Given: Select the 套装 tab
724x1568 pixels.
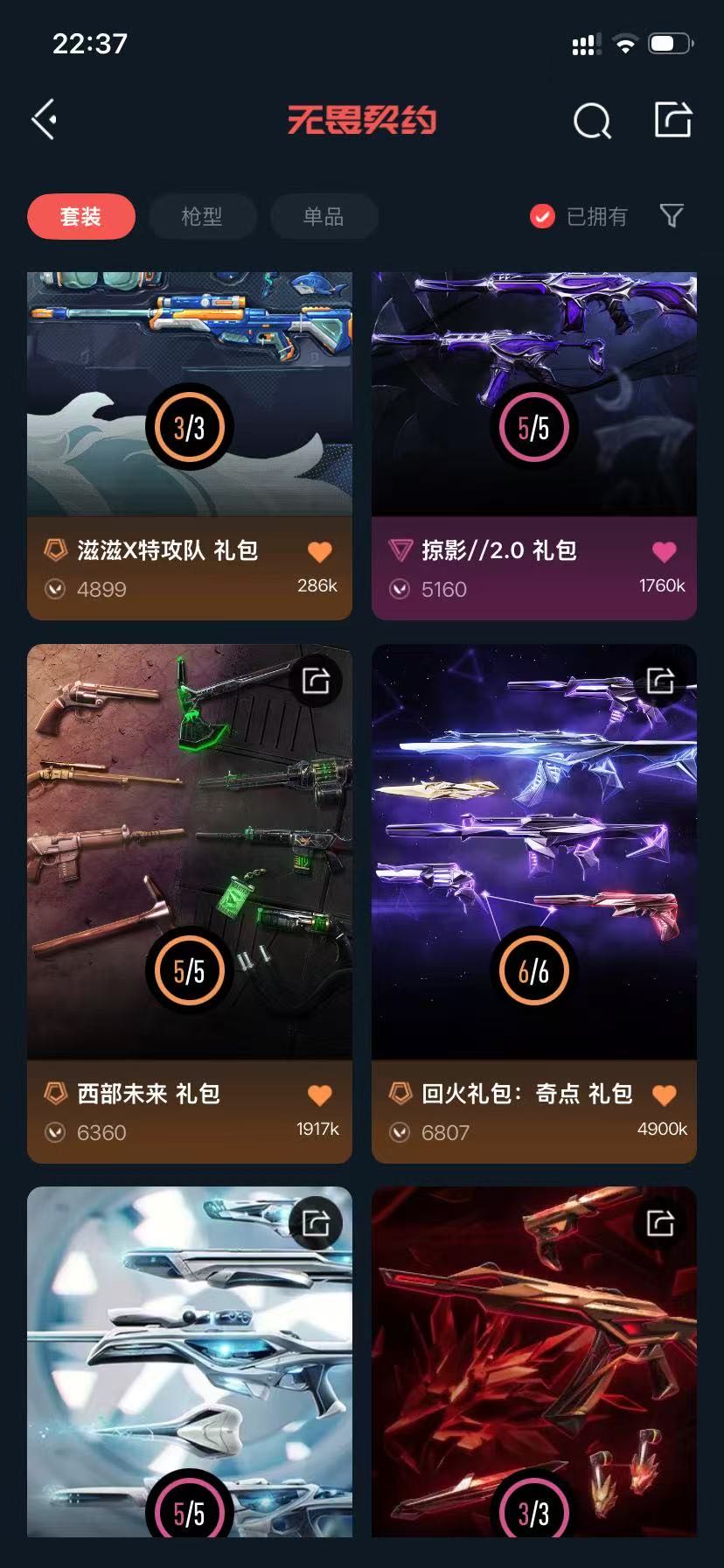Looking at the screenshot, I should (81, 216).
